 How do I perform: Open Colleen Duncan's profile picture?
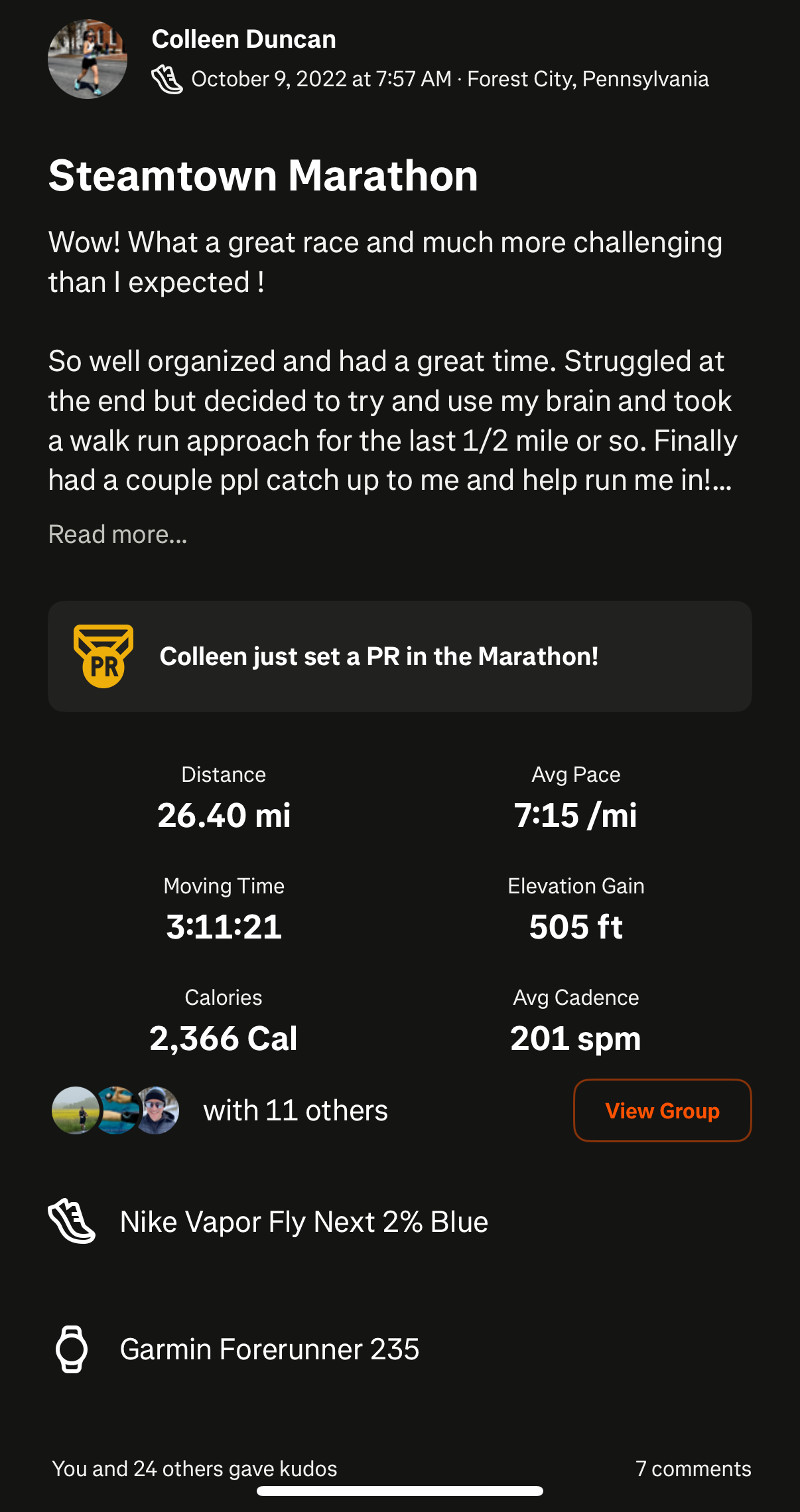[88, 60]
